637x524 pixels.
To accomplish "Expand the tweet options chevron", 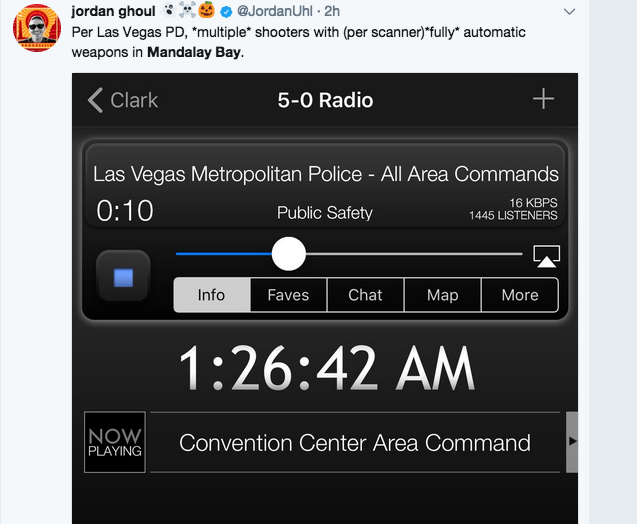I will (570, 12).
